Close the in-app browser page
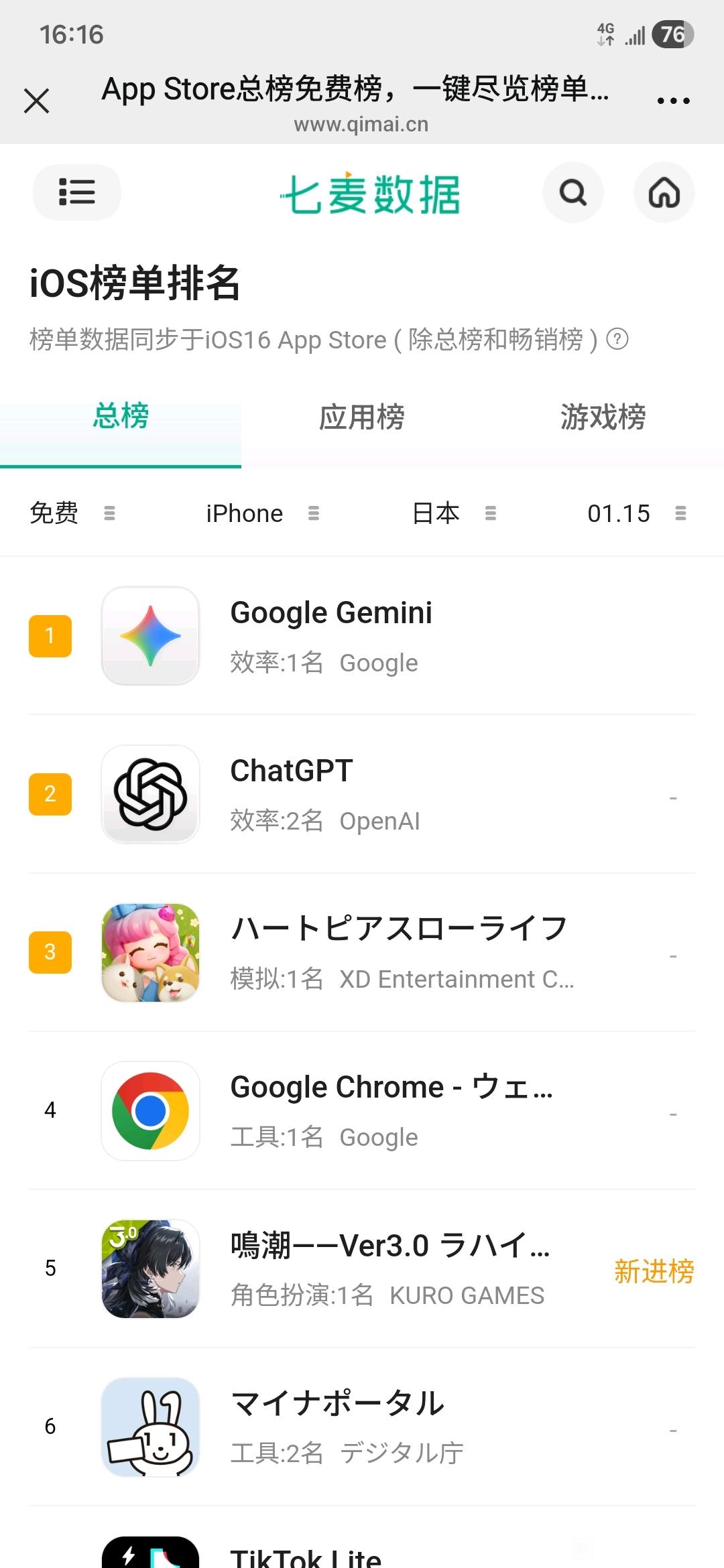 pos(37,101)
